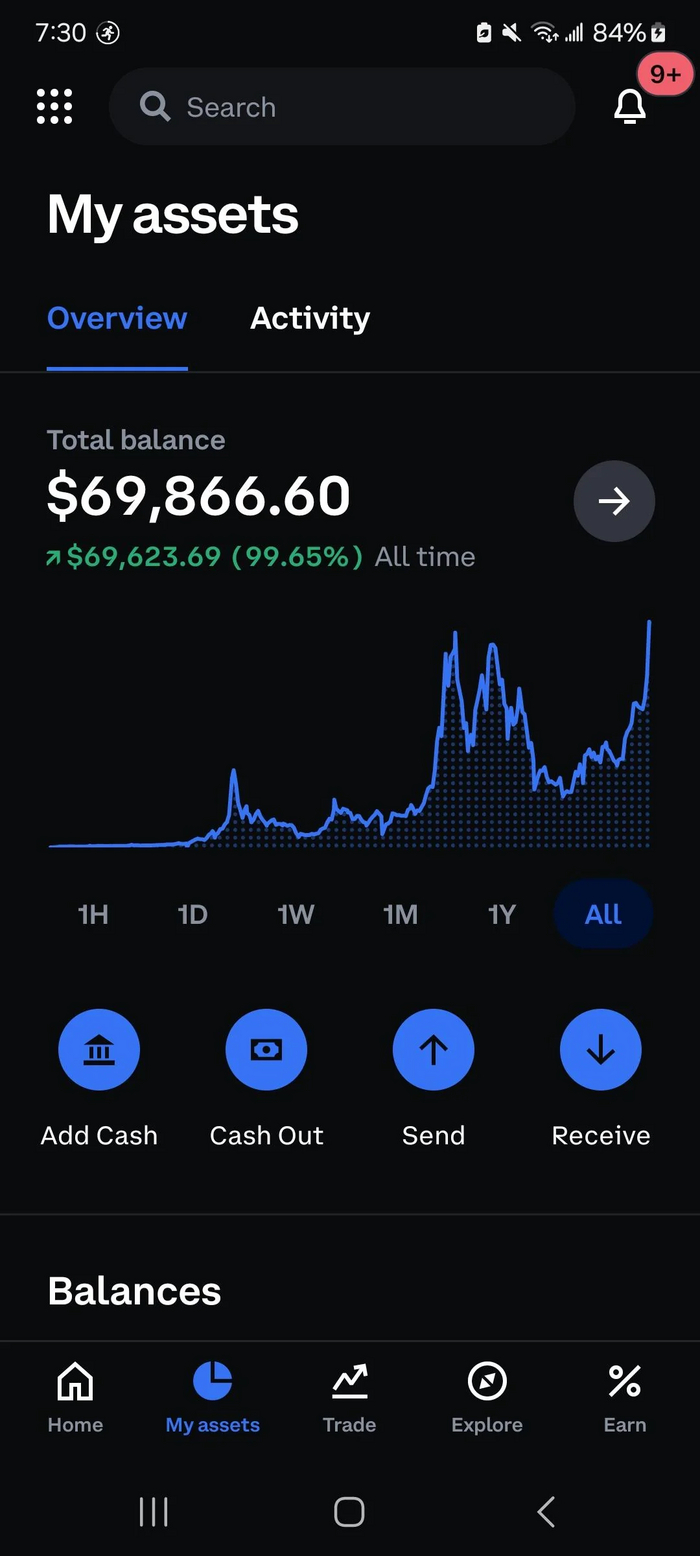The width and height of the screenshot is (700, 1556).
Task: Select the Overview tab
Action: point(117,318)
